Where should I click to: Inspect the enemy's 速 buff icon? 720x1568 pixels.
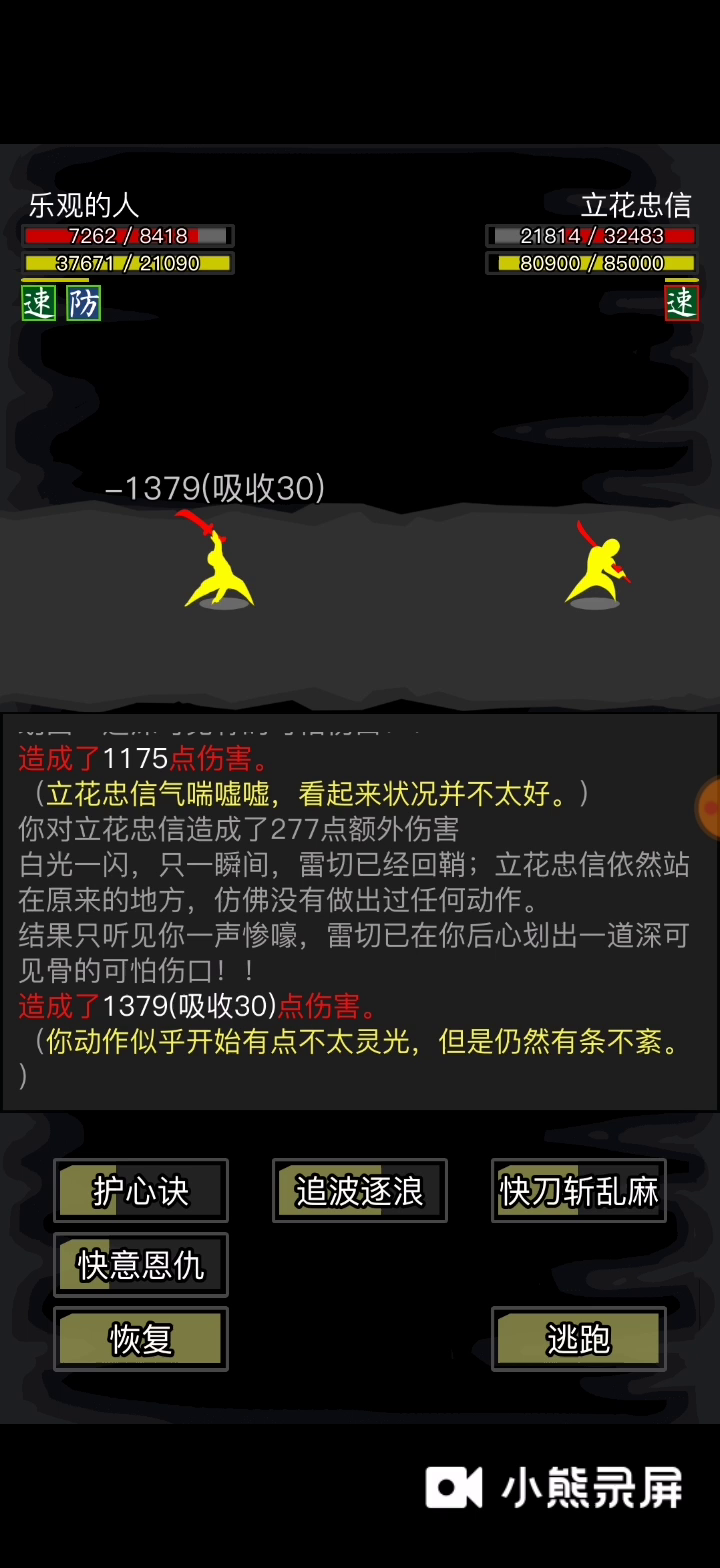pos(681,303)
